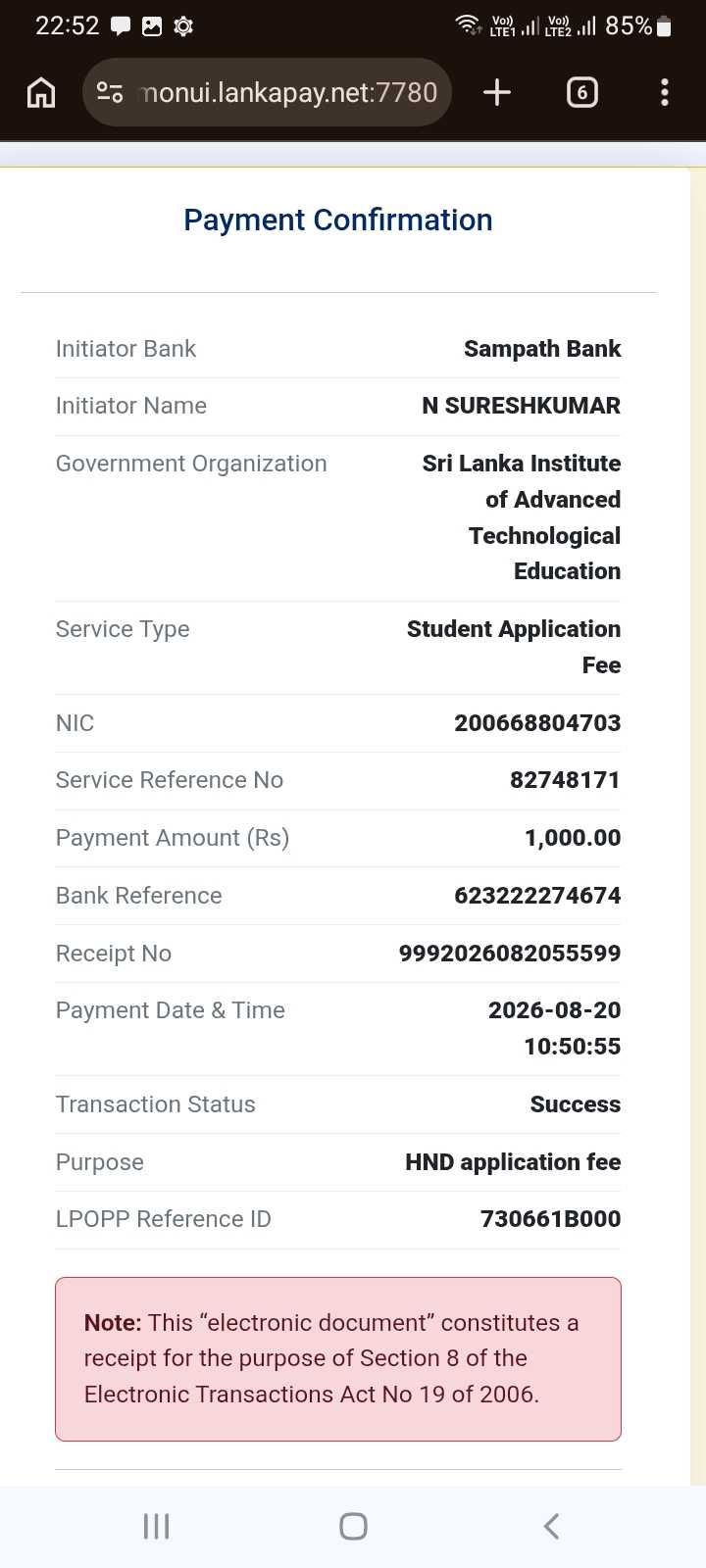Open recent apps from navigation bar
The width and height of the screenshot is (706, 1568).
coord(156,1526)
